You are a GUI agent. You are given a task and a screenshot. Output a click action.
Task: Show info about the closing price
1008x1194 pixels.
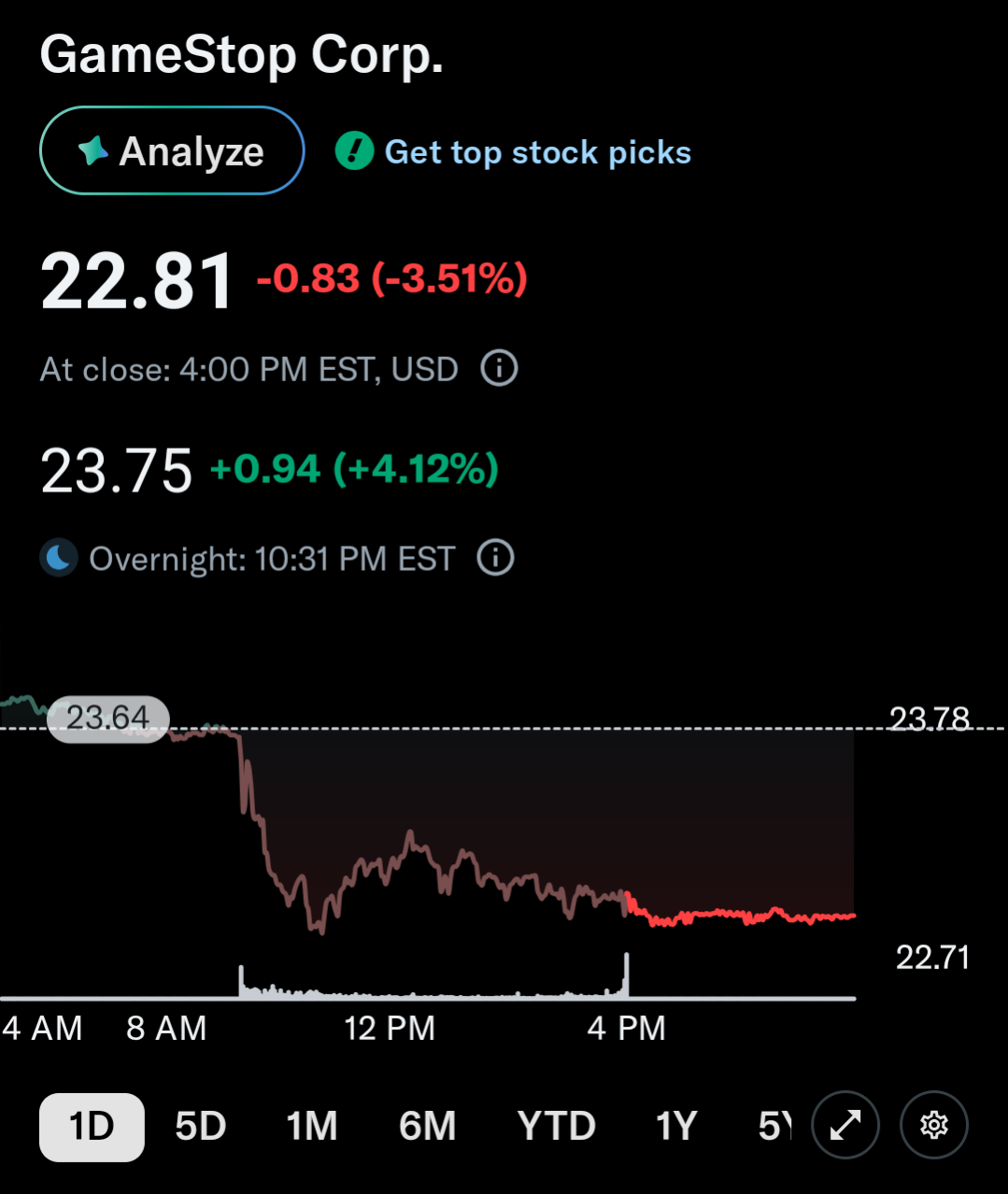point(499,368)
